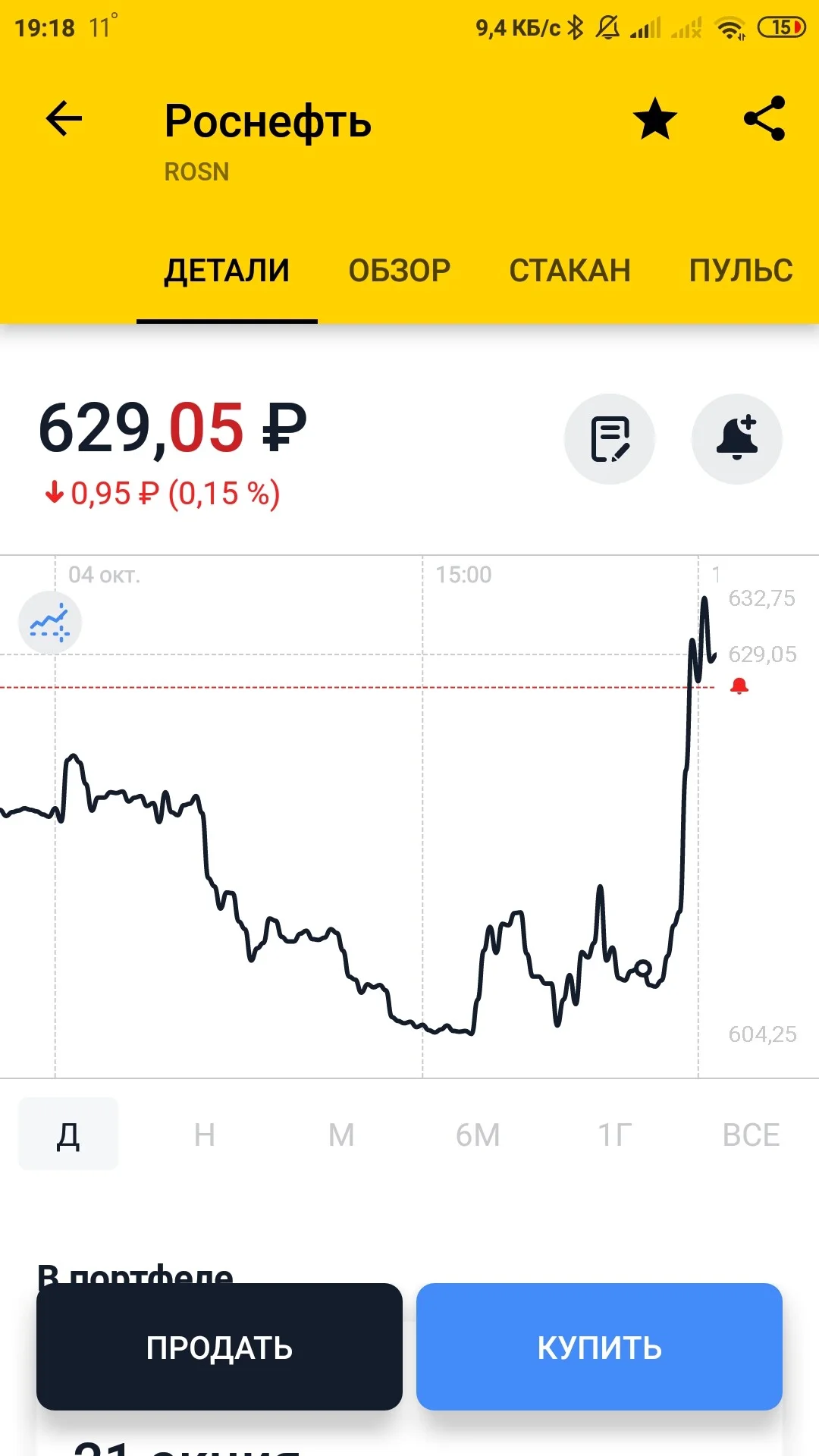Viewport: 819px width, 1456px height.
Task: Select the 6М chart period
Action: point(478,1134)
